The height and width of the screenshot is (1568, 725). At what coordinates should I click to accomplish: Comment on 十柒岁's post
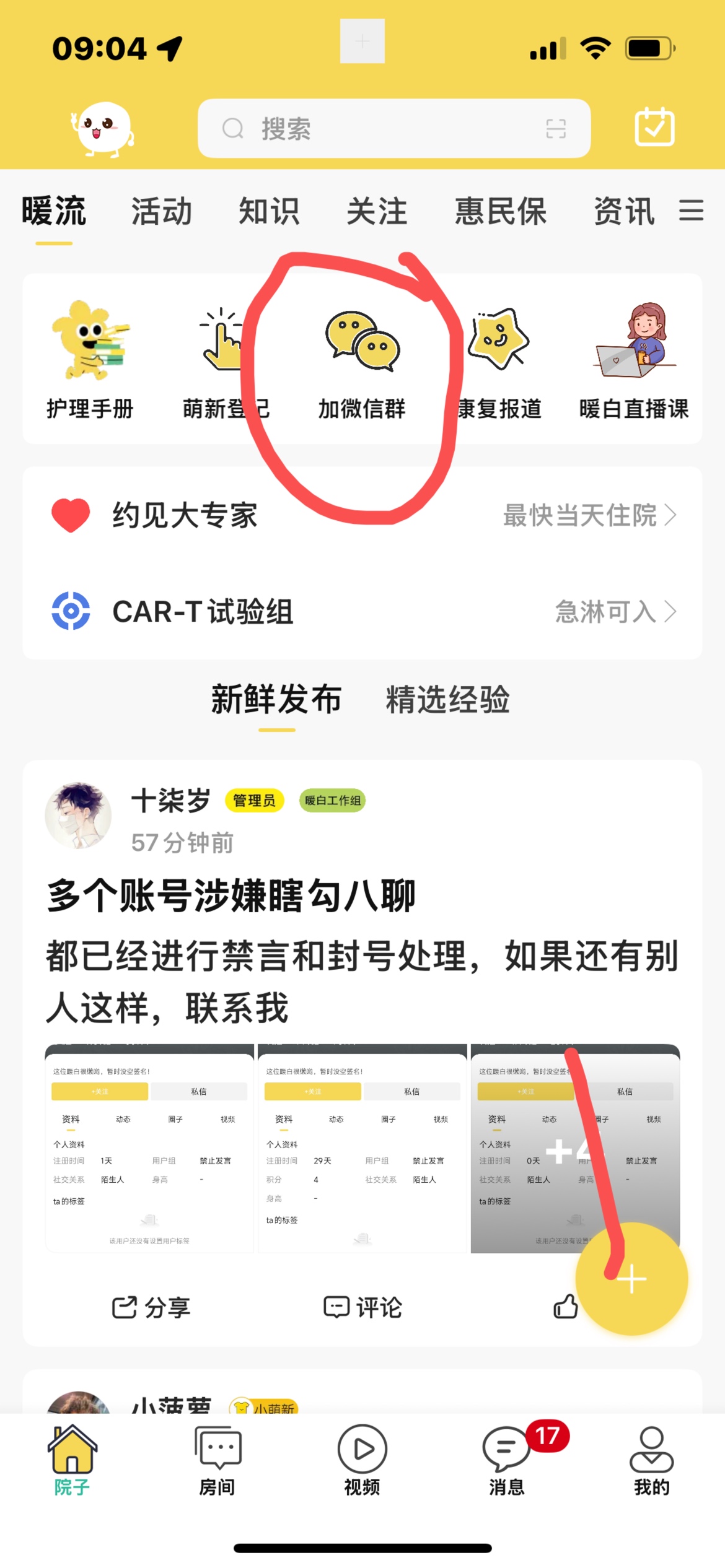(362, 1307)
